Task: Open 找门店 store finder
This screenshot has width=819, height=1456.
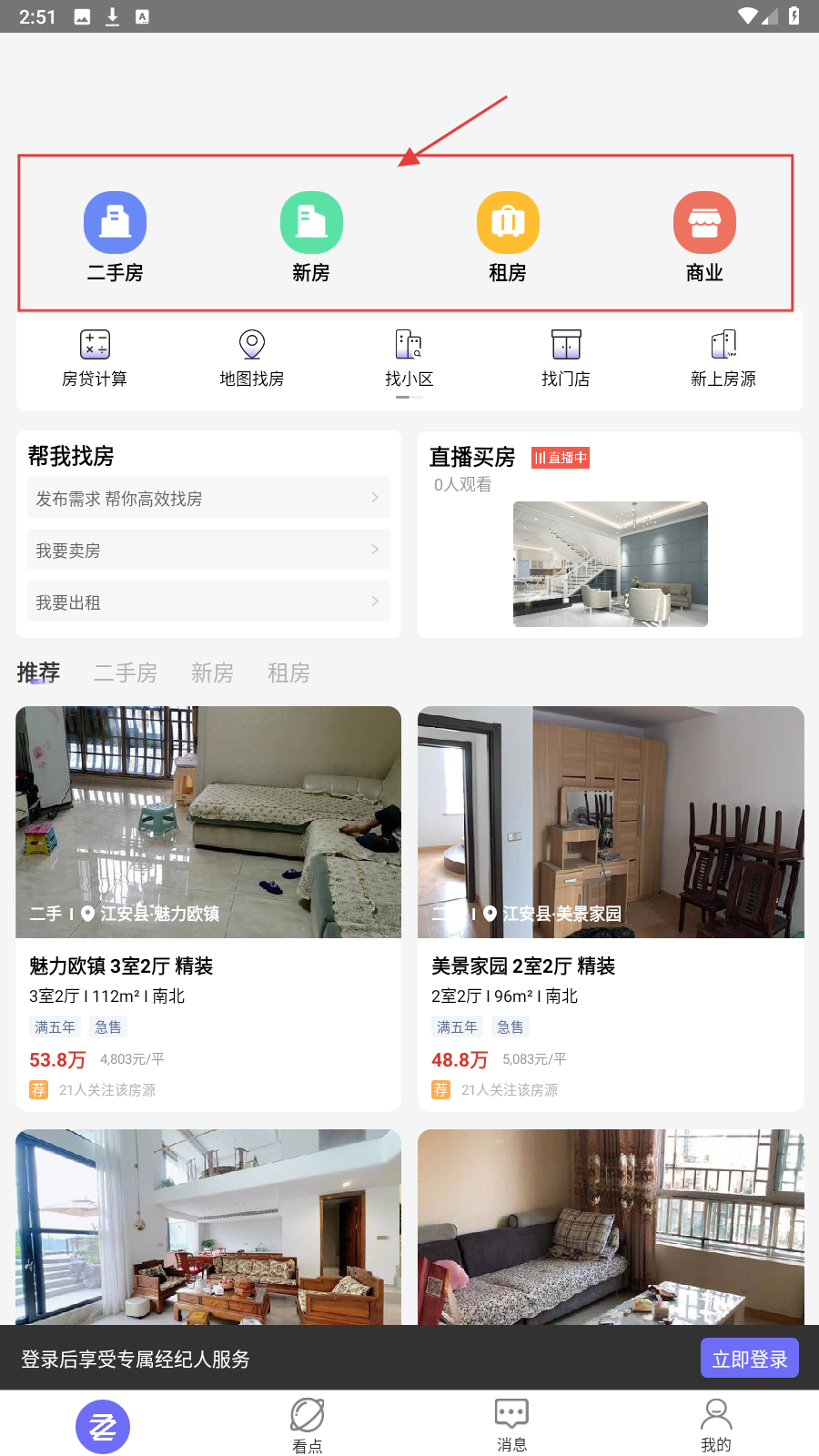Action: pos(566,359)
